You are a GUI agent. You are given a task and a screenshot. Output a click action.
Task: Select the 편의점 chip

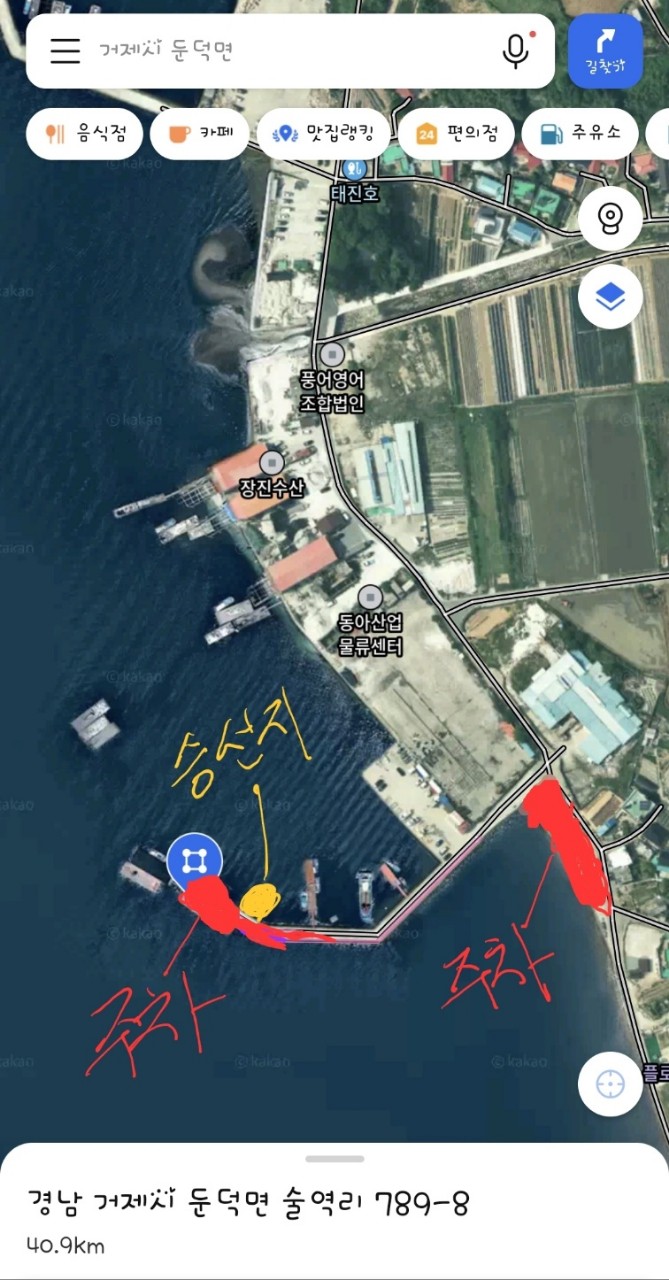pos(456,133)
